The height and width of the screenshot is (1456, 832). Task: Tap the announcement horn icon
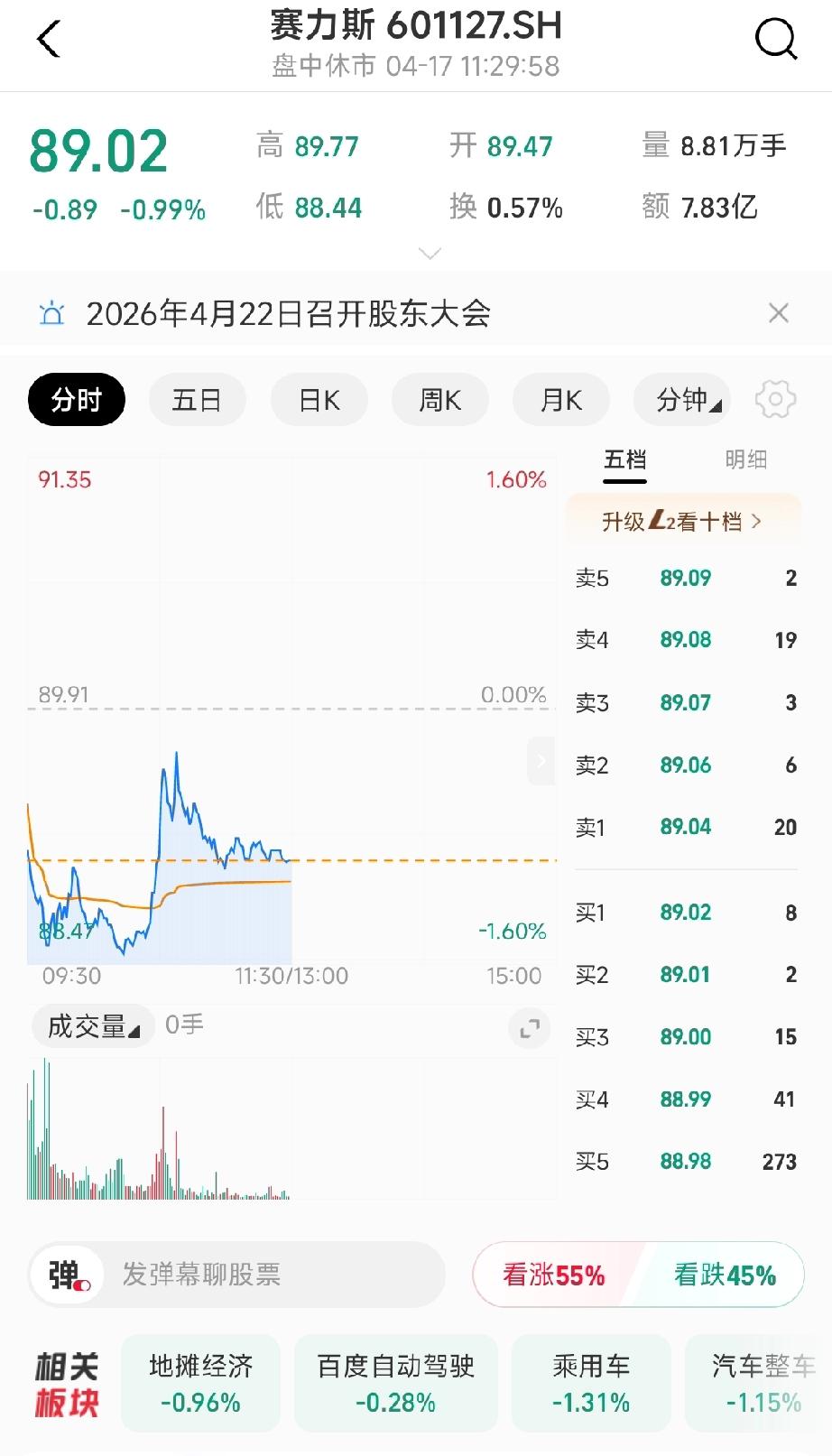click(x=51, y=312)
